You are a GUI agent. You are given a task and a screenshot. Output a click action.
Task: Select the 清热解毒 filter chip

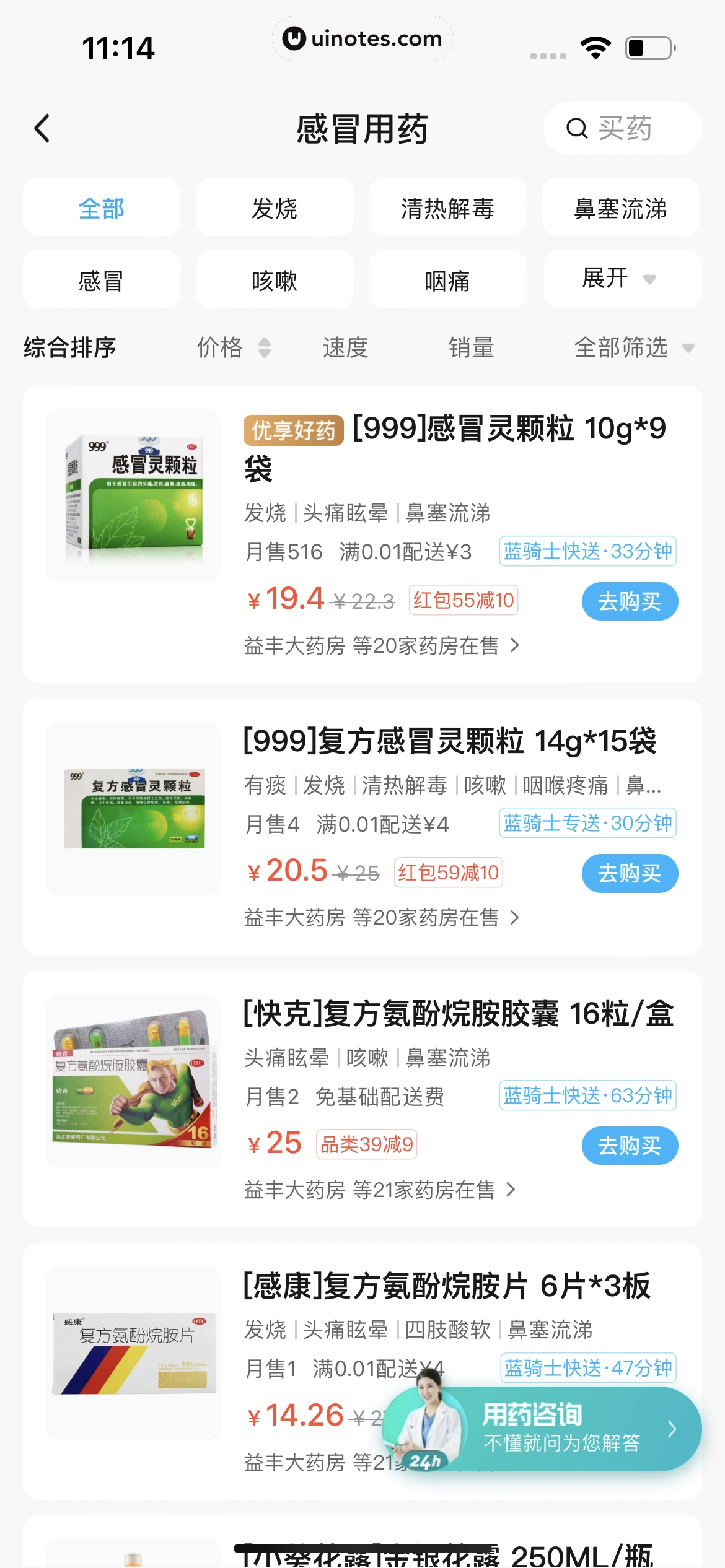click(x=447, y=207)
